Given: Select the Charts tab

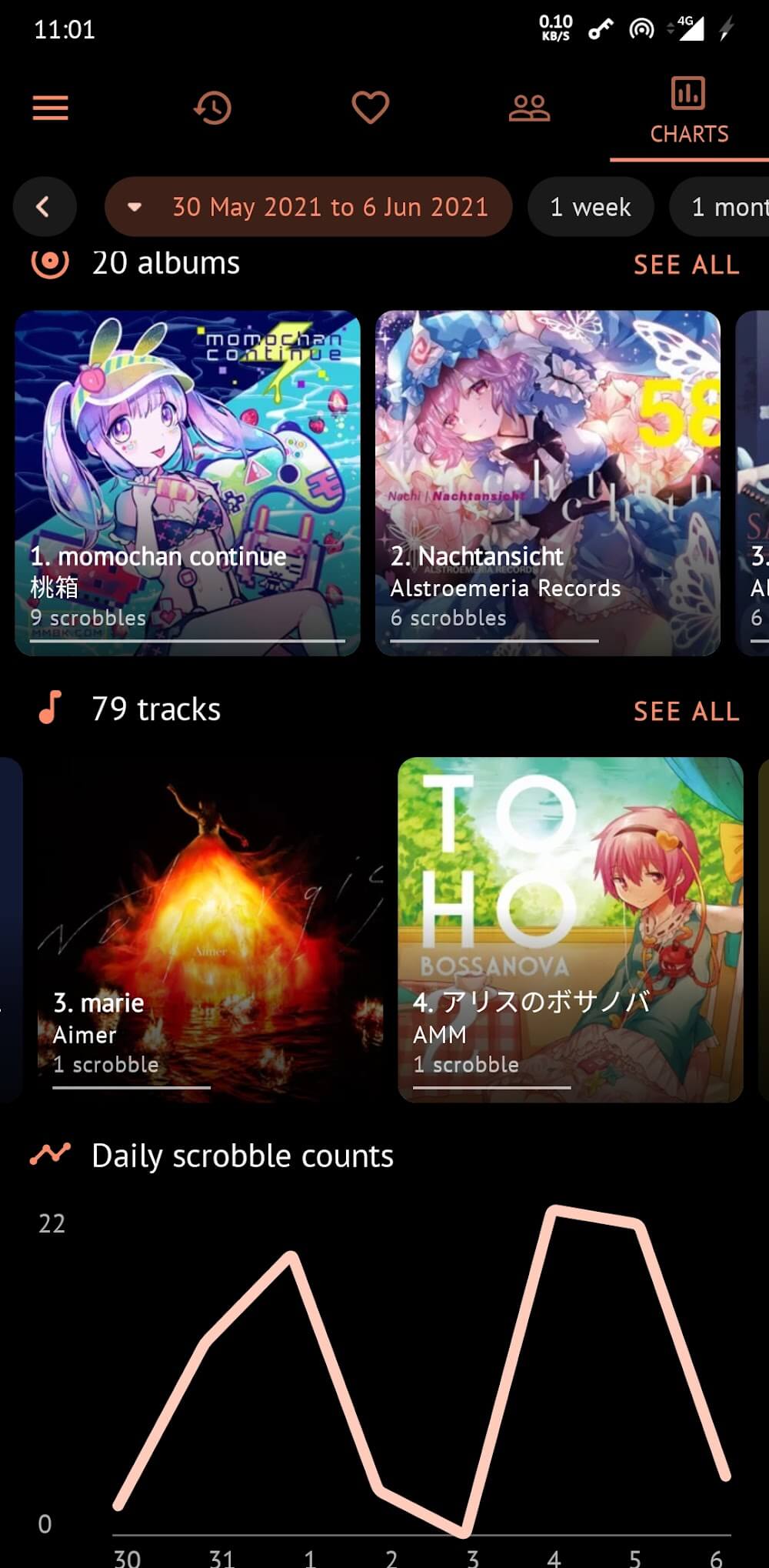Looking at the screenshot, I should coord(688,112).
